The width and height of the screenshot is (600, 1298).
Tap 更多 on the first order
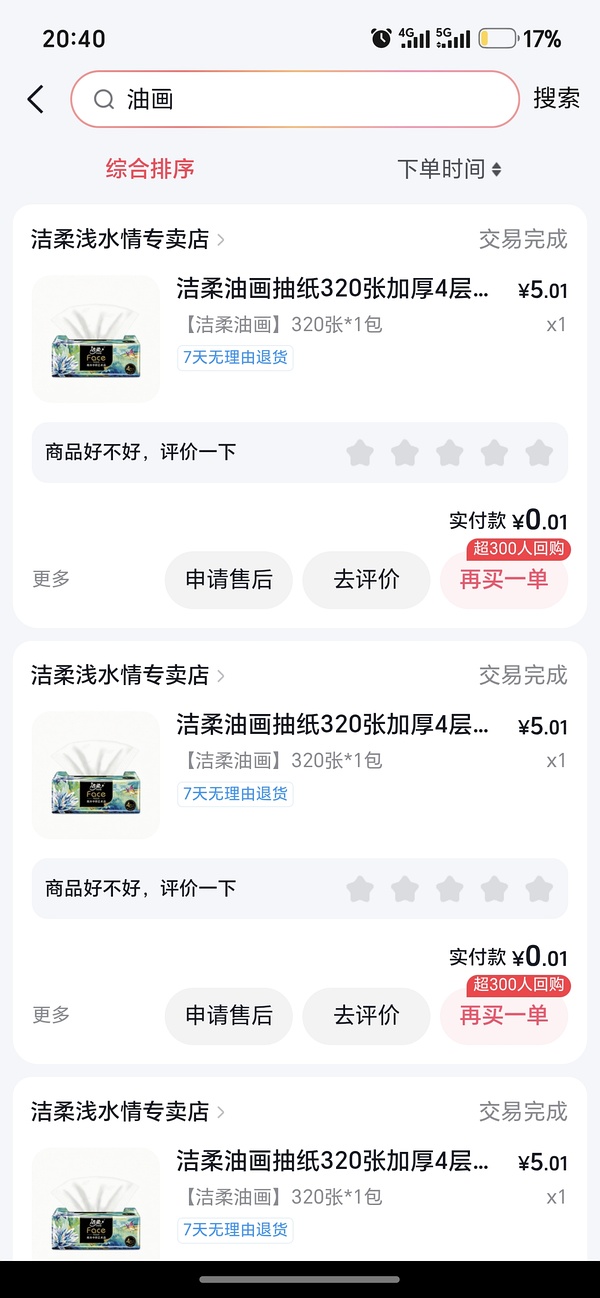tap(51, 579)
